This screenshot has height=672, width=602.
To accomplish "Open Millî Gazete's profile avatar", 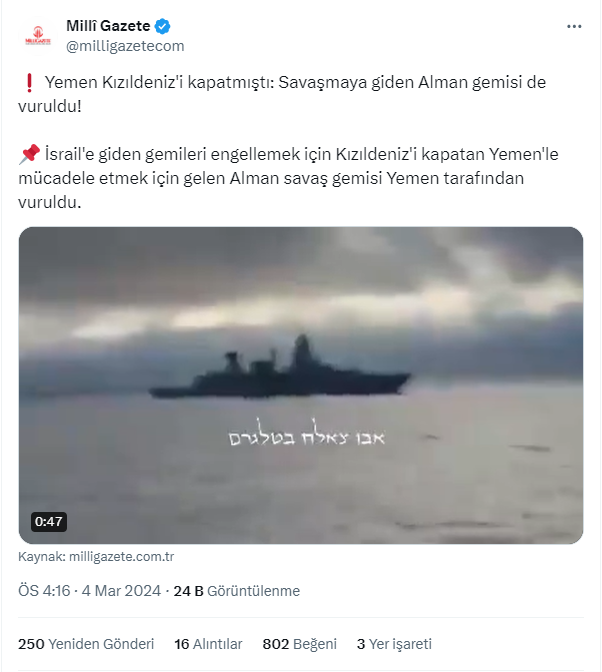I will [x=38, y=36].
